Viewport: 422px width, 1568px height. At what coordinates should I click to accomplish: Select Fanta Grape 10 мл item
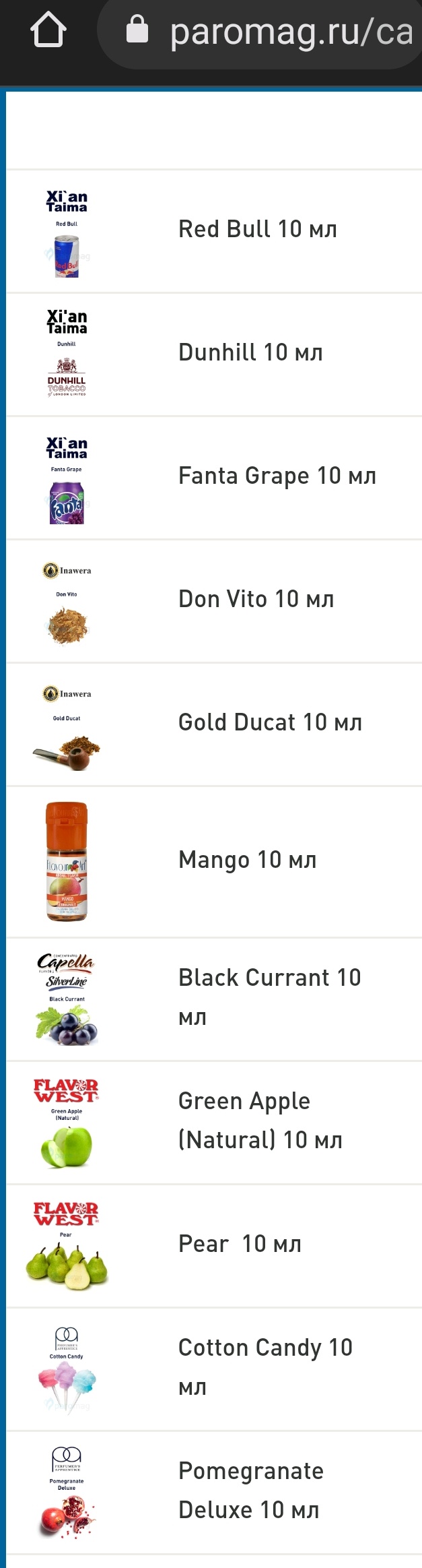(277, 476)
